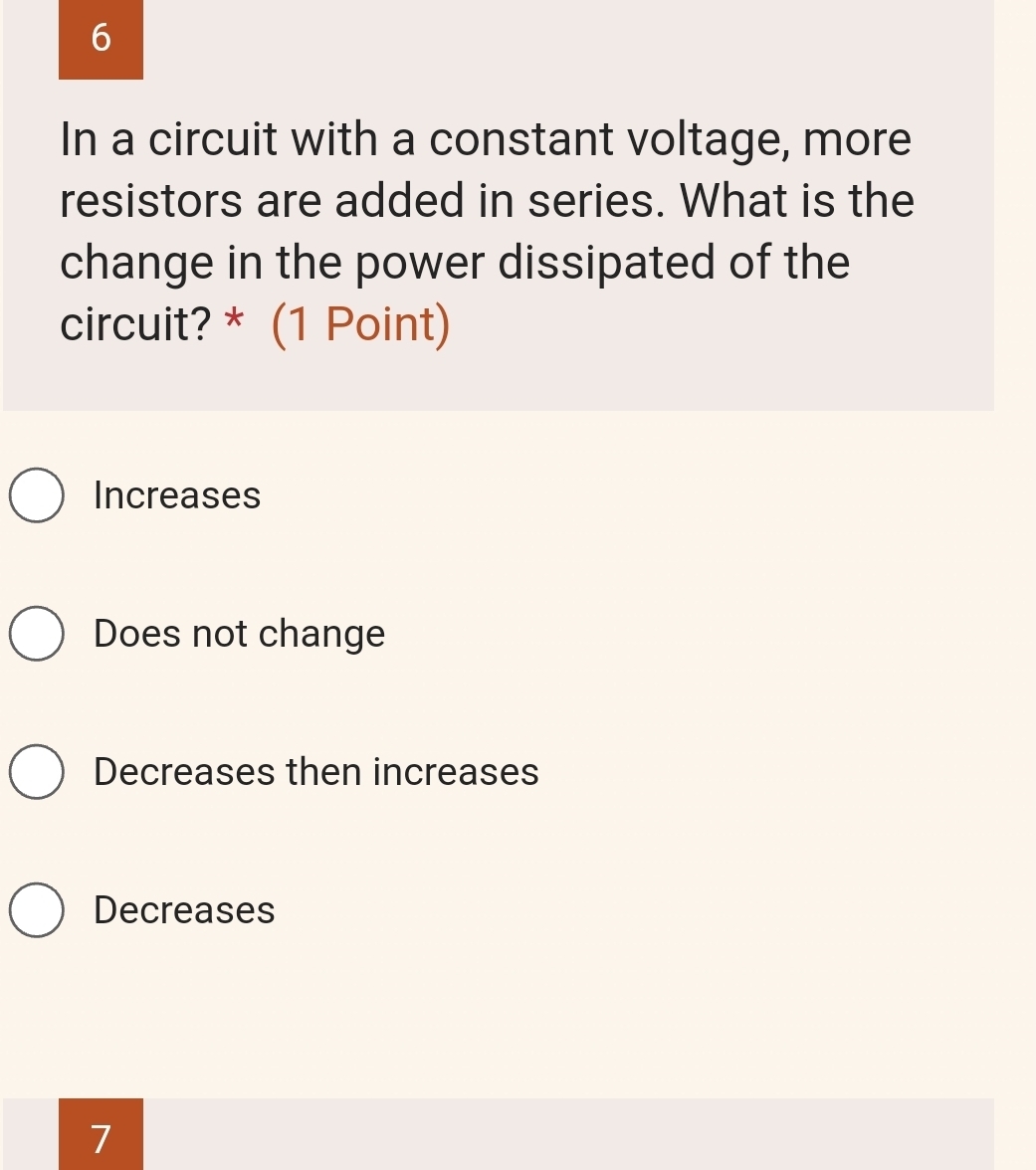
Task: Mark 'Decreases' as your answer
Action: coord(38,910)
